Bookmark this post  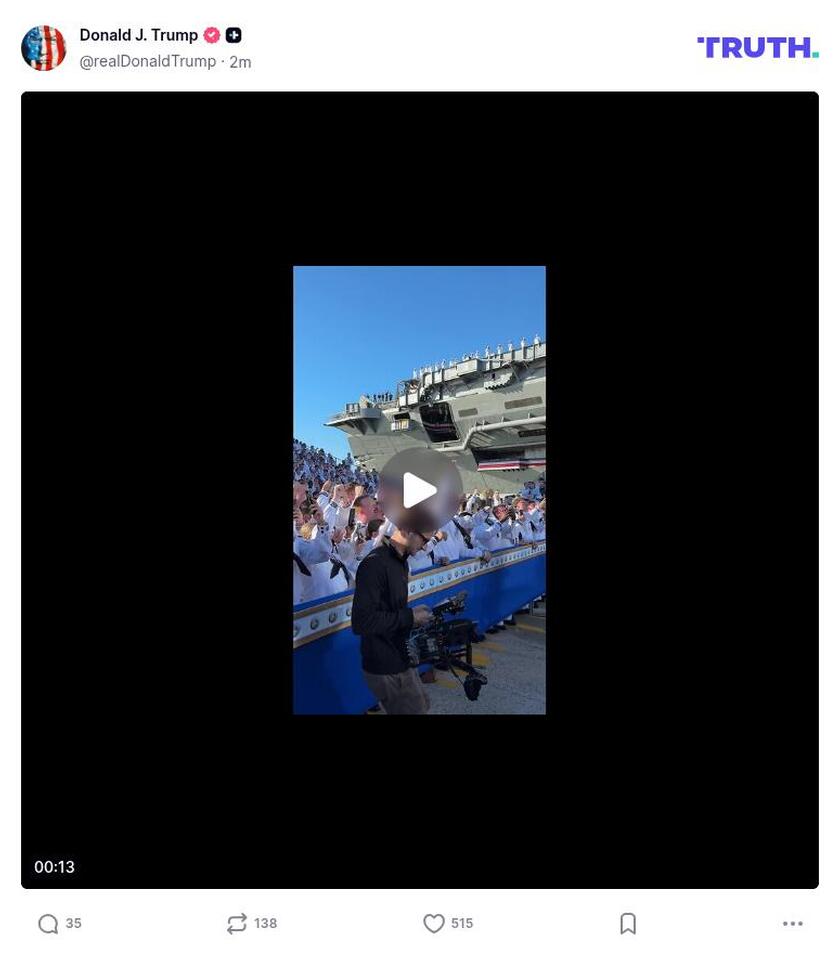tap(628, 924)
